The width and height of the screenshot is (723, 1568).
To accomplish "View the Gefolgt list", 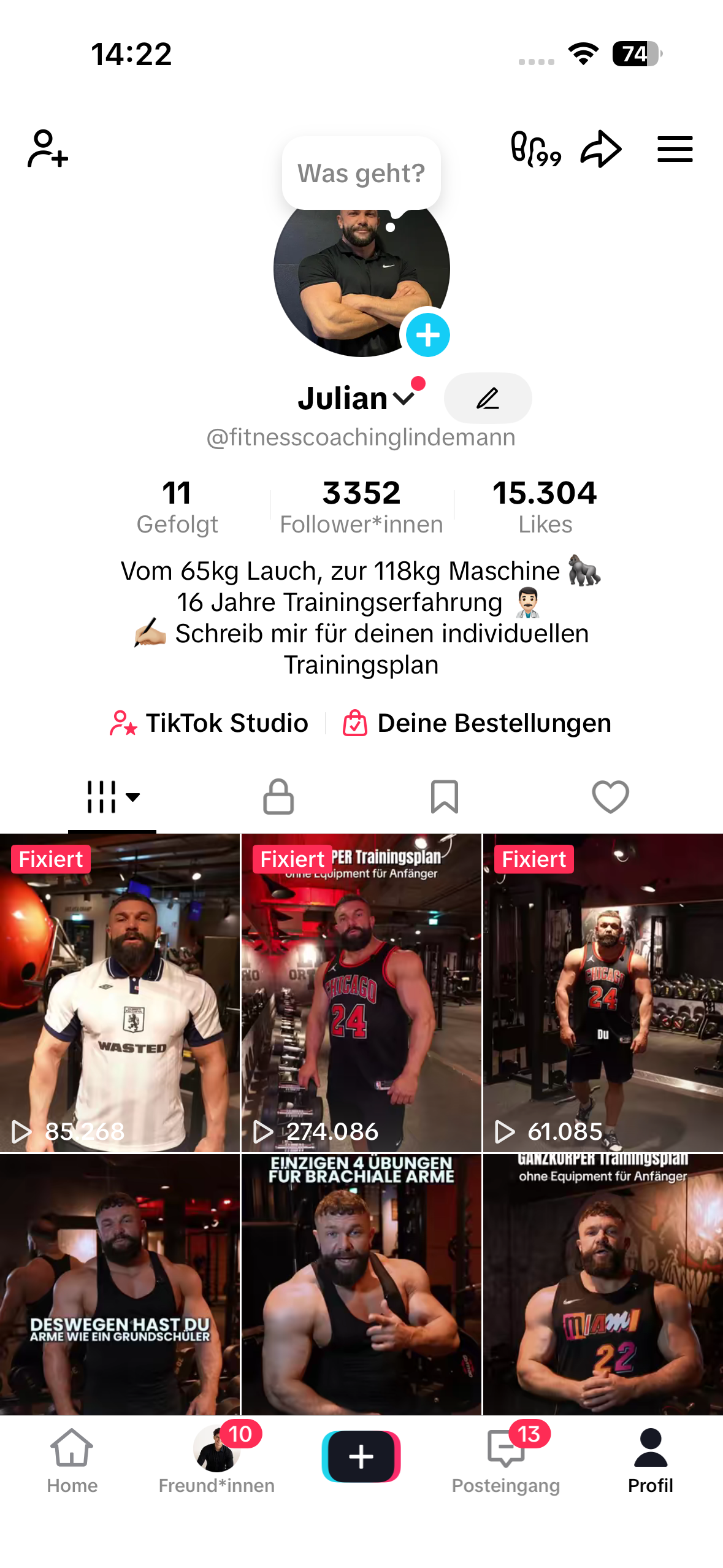I will [x=177, y=507].
